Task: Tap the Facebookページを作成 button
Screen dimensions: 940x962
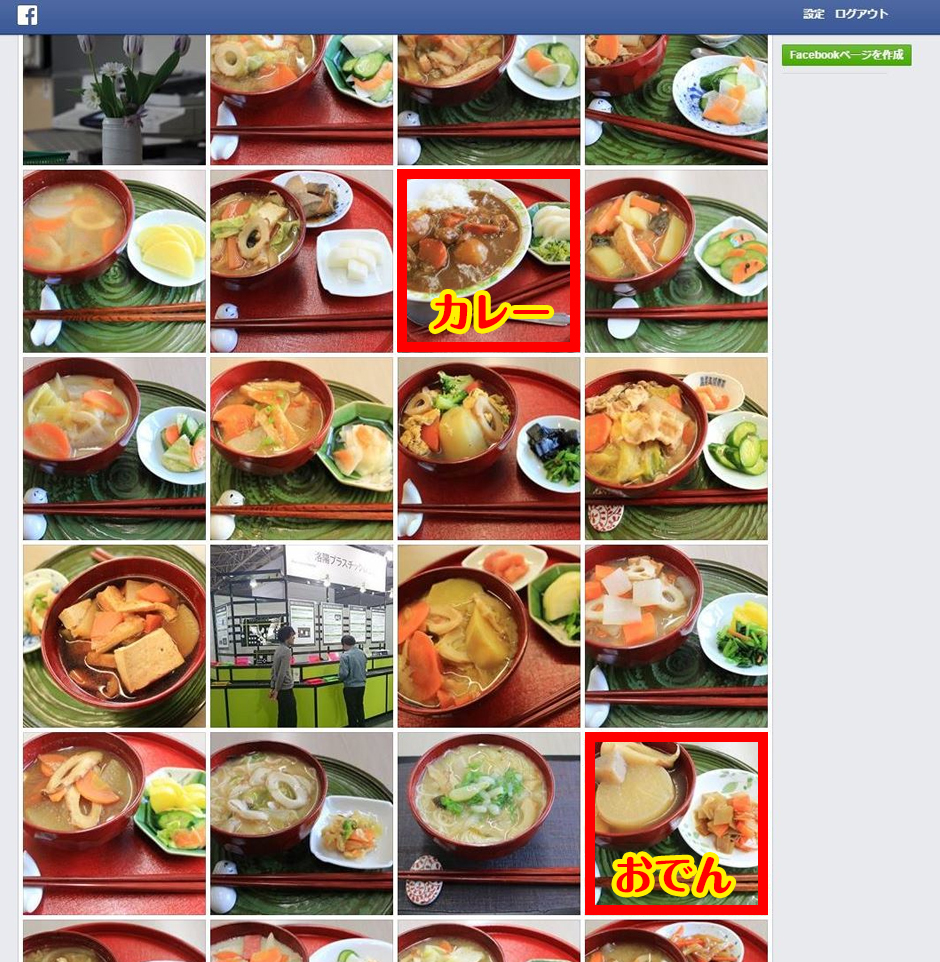Action: [846, 55]
